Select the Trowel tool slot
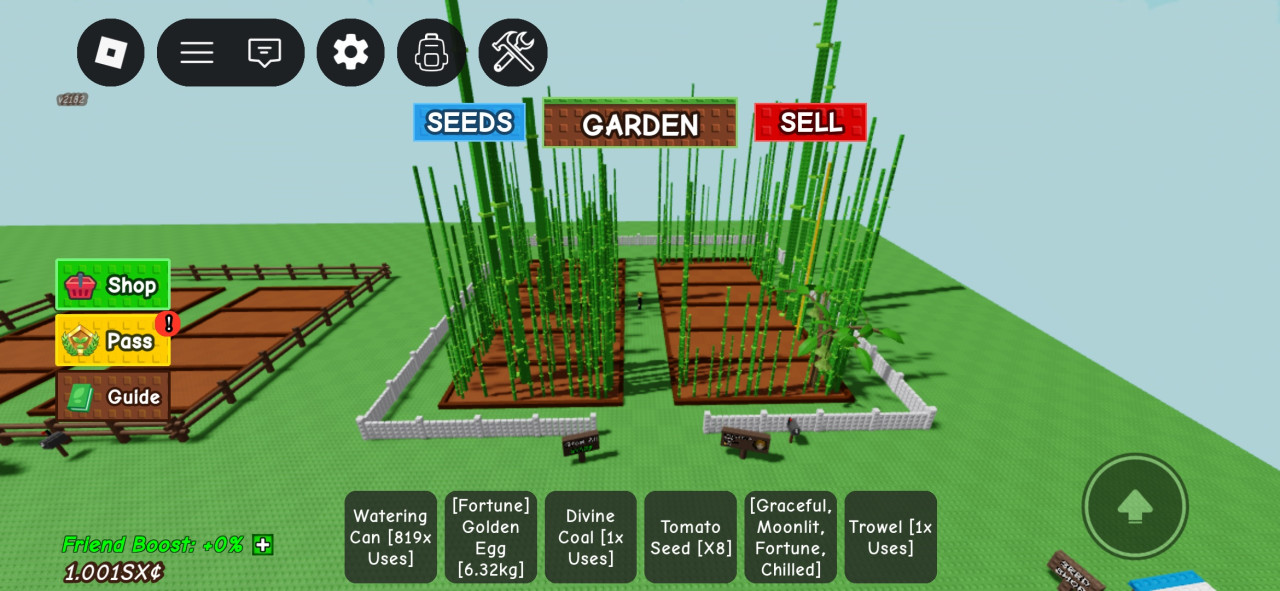Image resolution: width=1280 pixels, height=591 pixels. point(891,537)
